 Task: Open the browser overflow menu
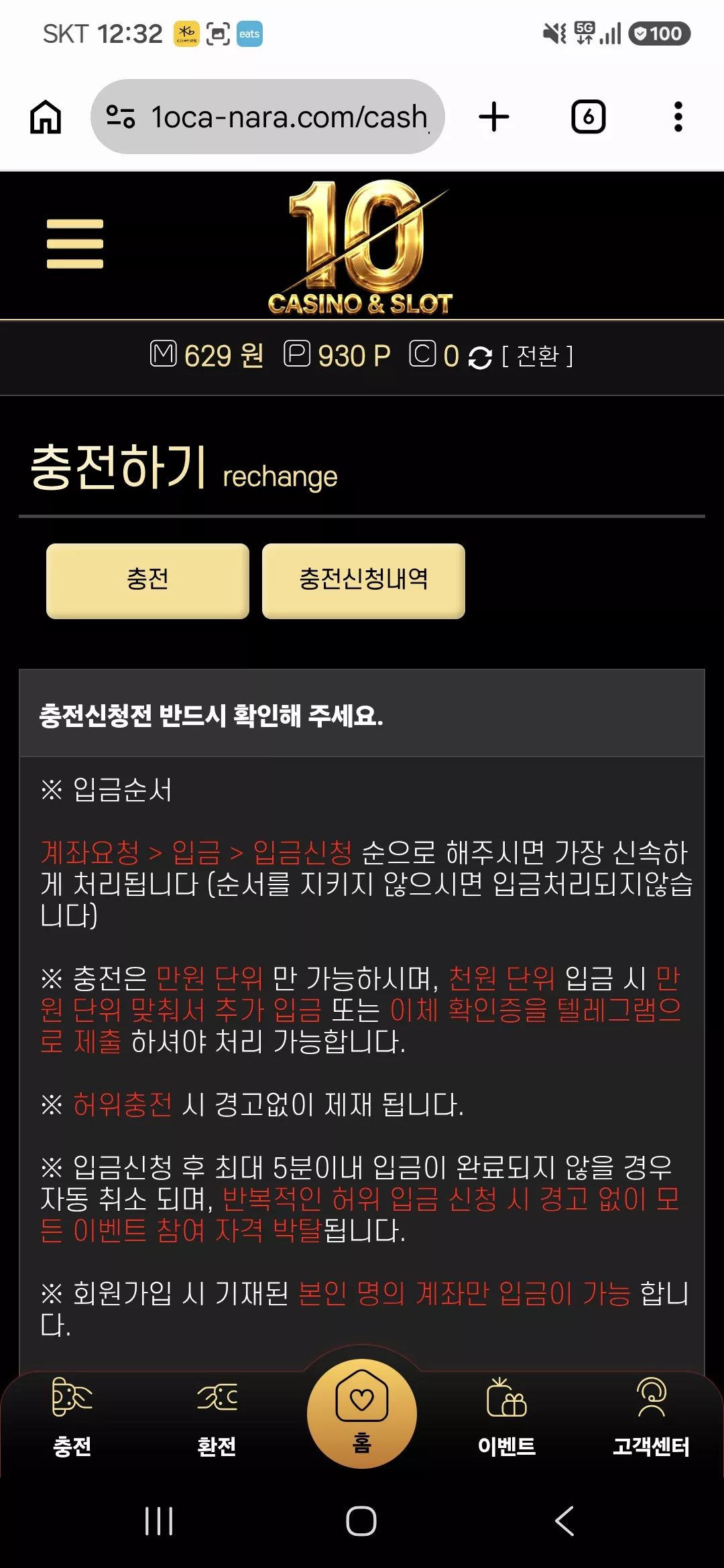(x=678, y=117)
